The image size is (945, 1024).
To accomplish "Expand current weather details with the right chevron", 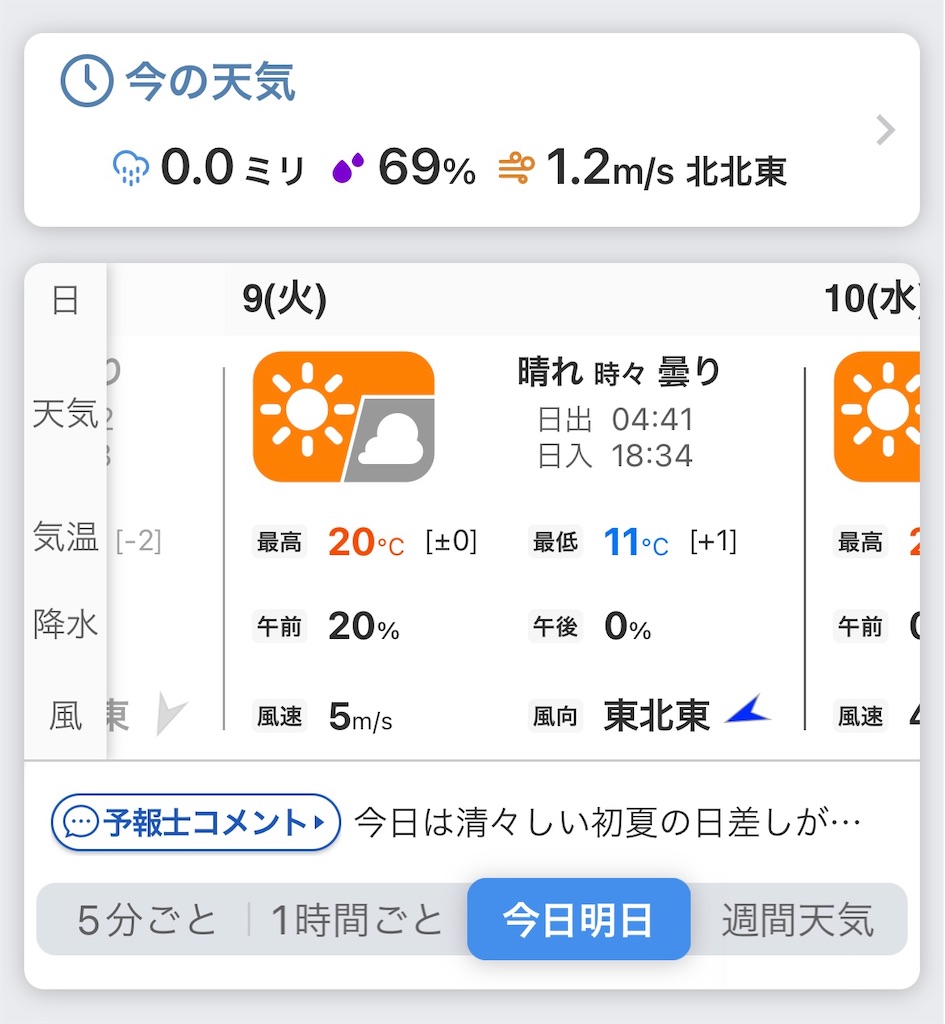I will (x=884, y=129).
